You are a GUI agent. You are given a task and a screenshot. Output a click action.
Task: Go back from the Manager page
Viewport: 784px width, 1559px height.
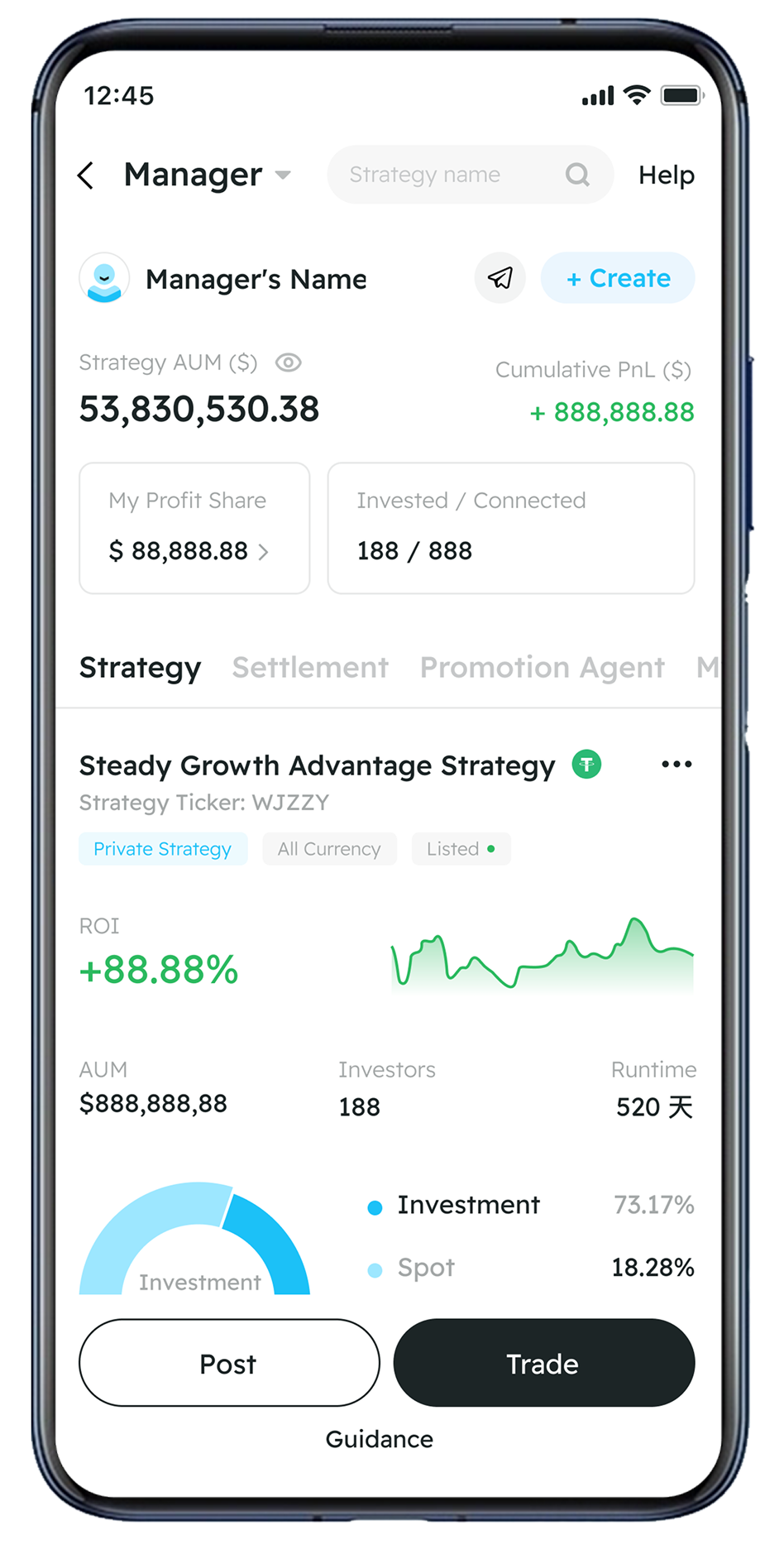pos(86,175)
